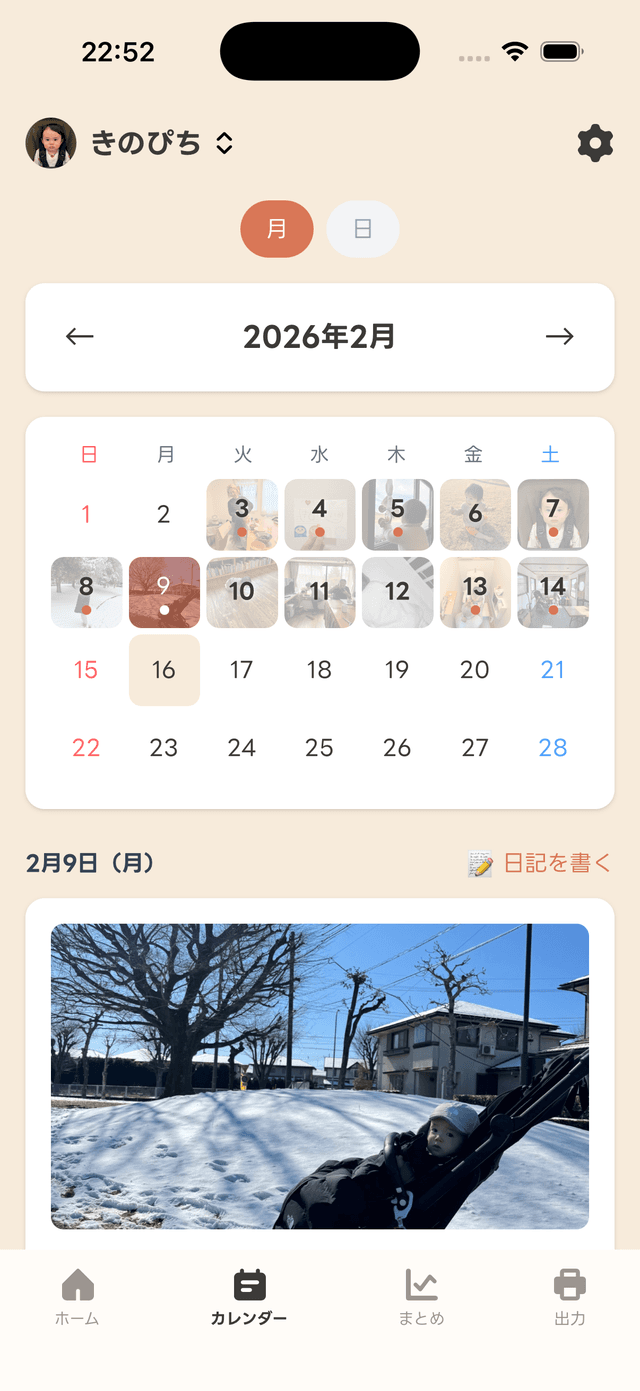The width and height of the screenshot is (640, 1391).
Task: Go to the next month
Action: 559,337
